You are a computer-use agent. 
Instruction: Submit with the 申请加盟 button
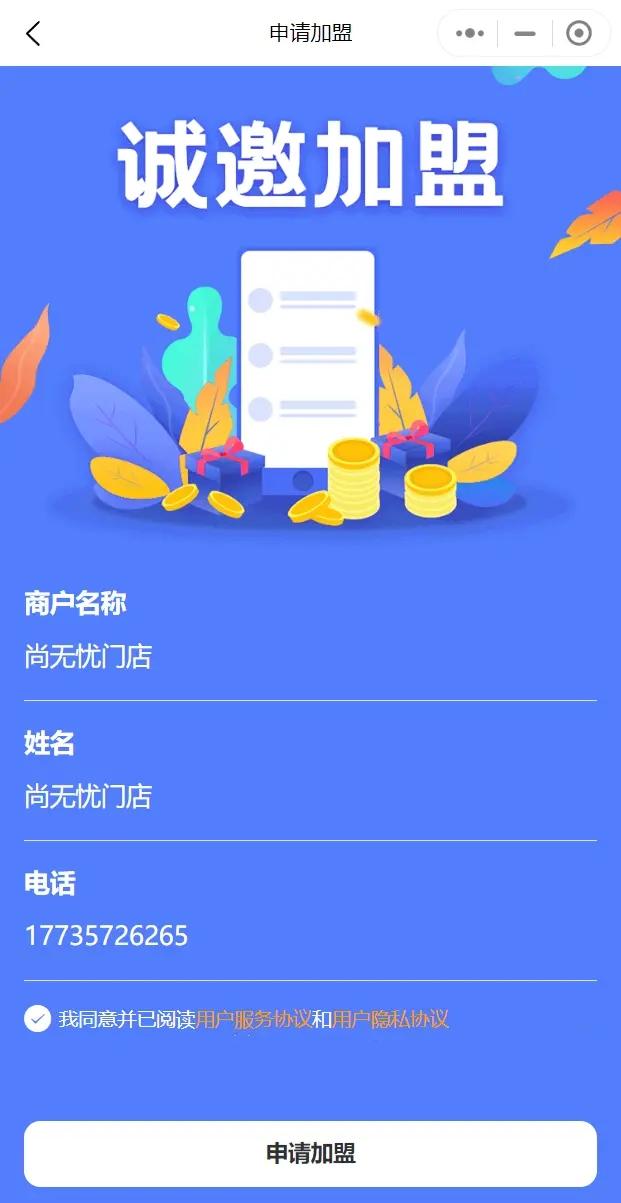(310, 1154)
